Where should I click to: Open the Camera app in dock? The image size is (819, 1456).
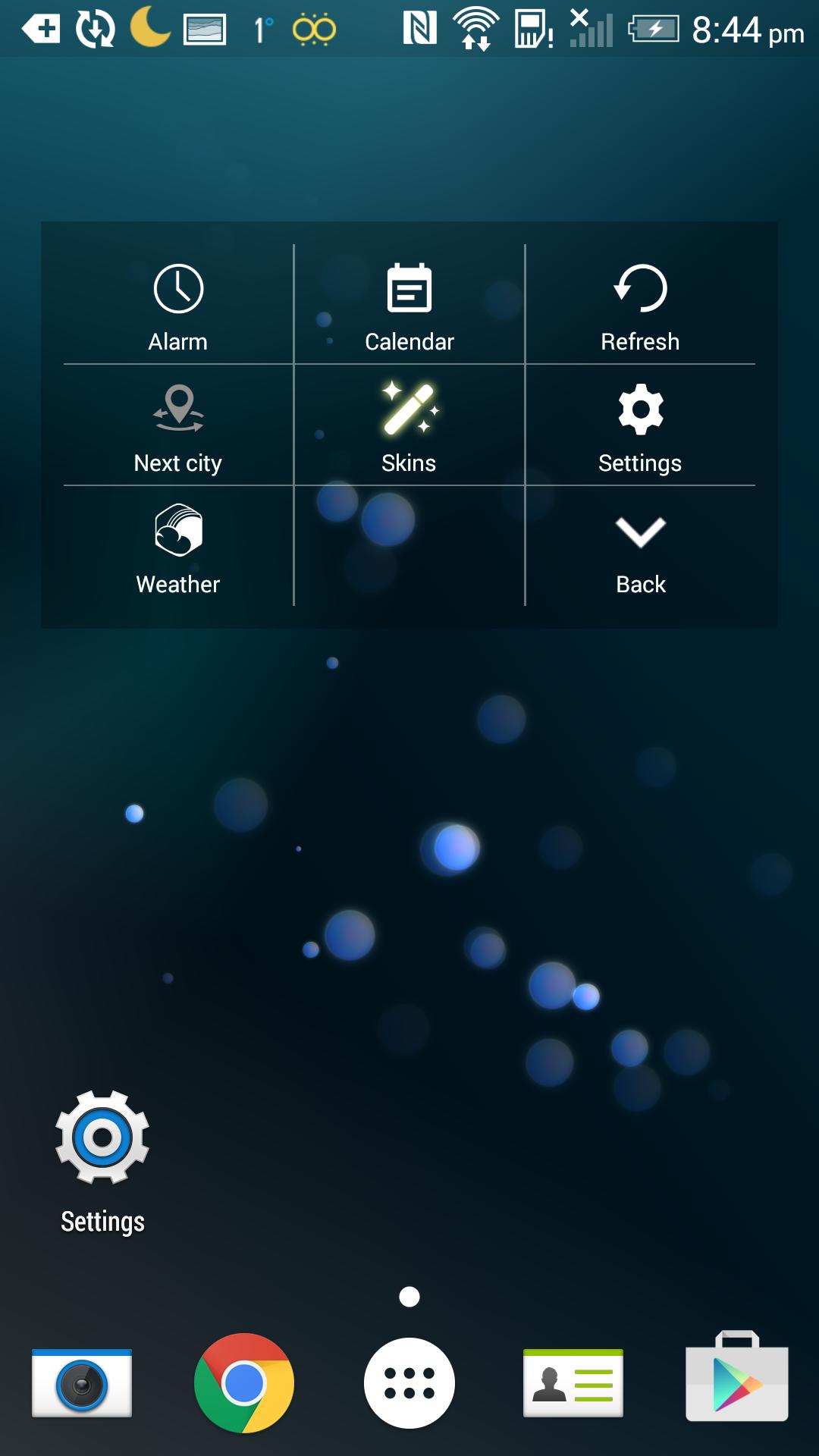click(82, 1384)
